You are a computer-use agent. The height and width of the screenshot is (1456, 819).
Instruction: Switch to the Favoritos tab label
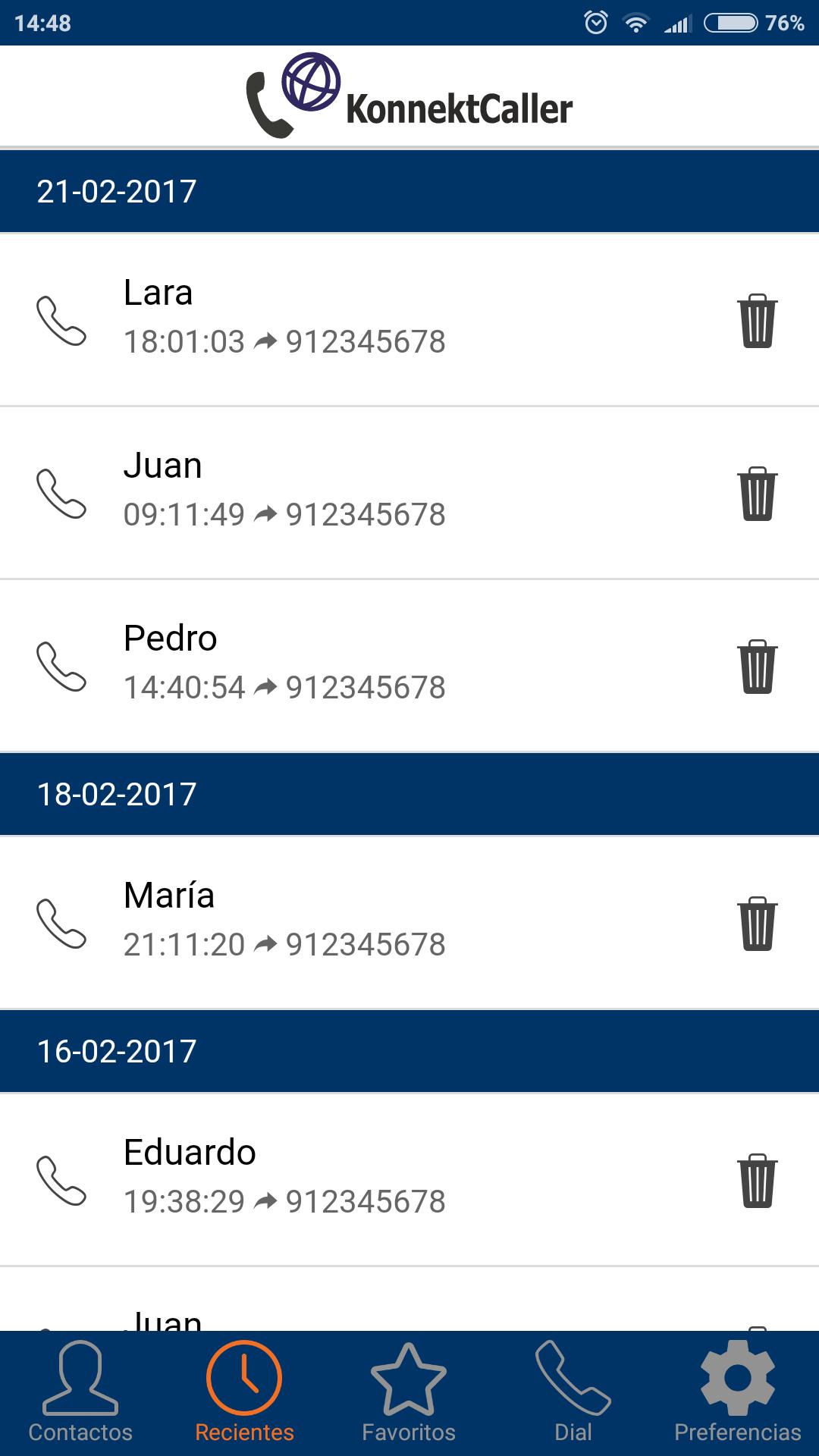[409, 1432]
